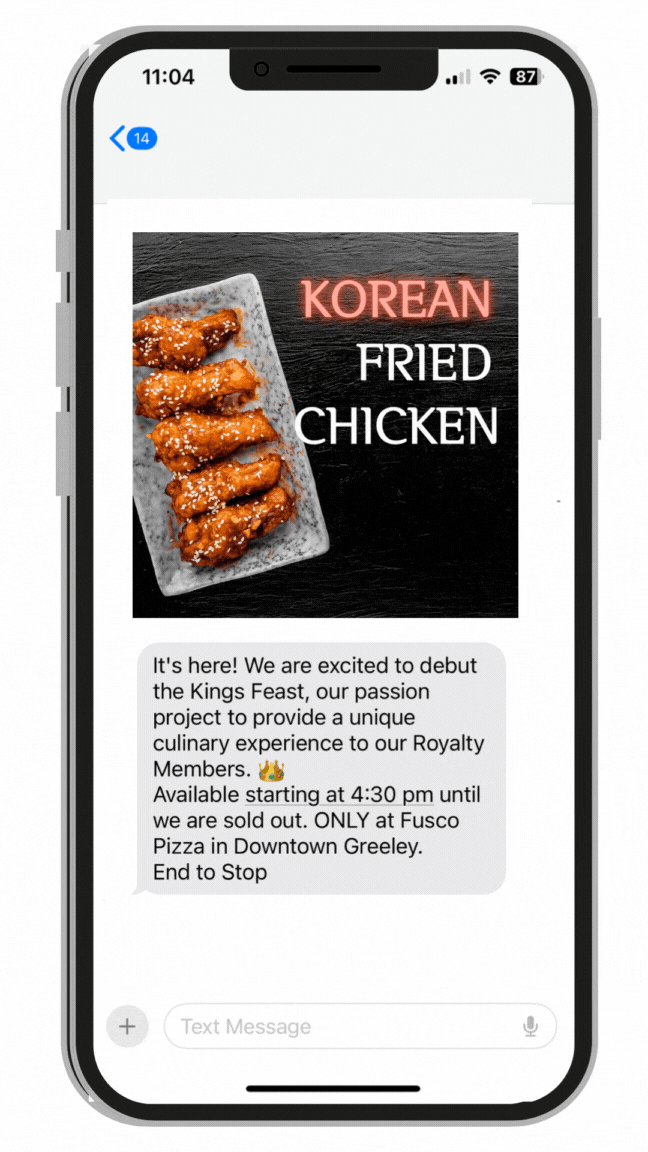The width and height of the screenshot is (648, 1152).
Task: Open the Korean Fried Chicken image attachment
Action: click(325, 425)
